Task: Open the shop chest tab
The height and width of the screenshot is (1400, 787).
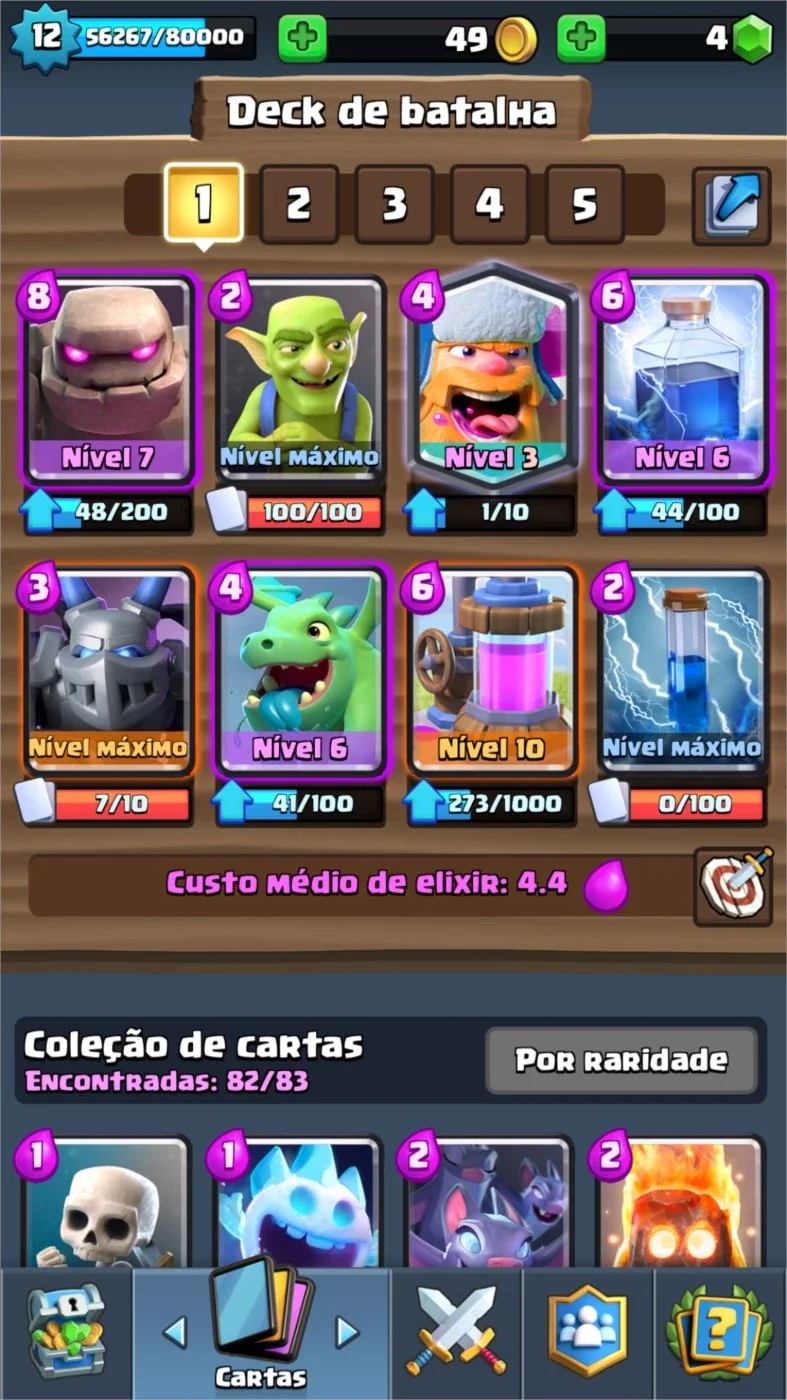Action: click(65, 1334)
